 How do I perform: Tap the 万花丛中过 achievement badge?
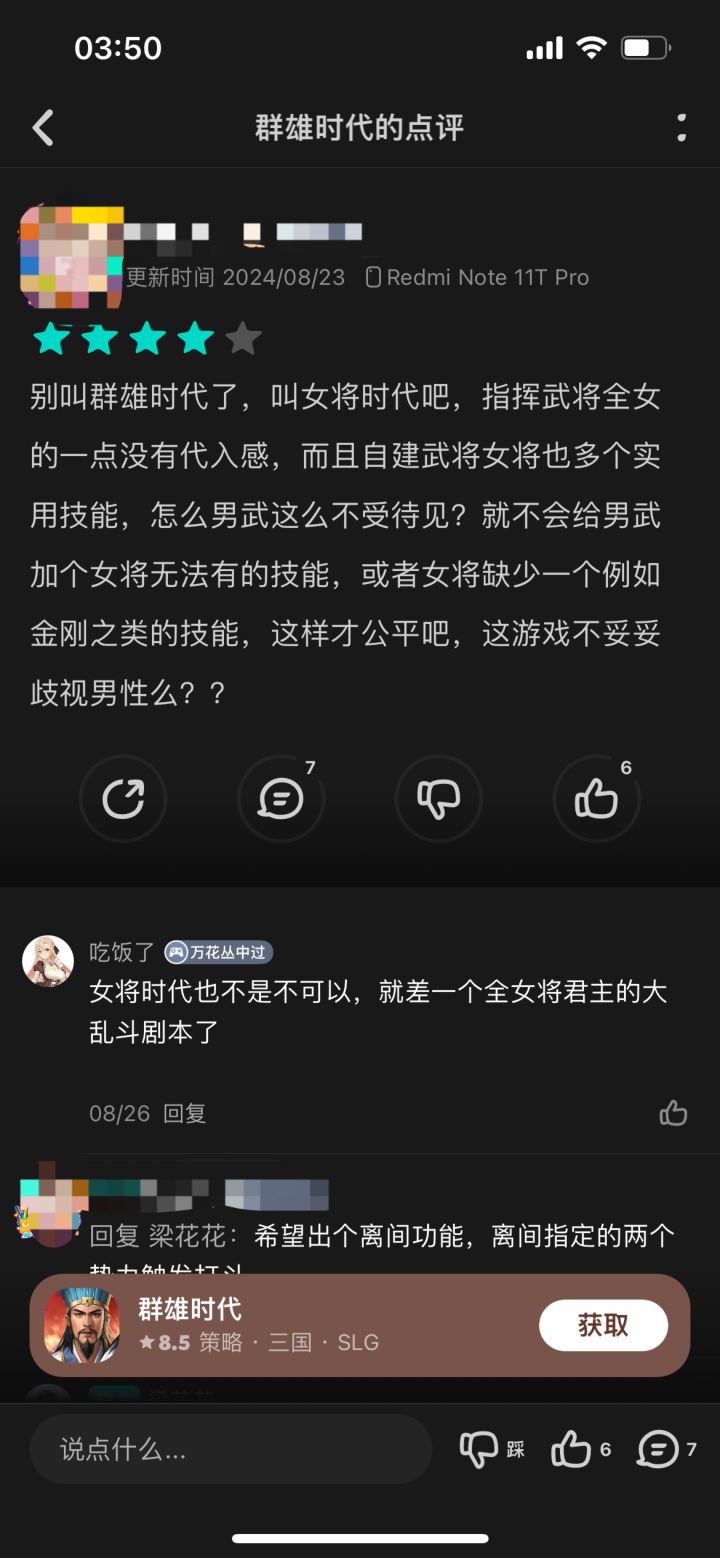click(219, 952)
